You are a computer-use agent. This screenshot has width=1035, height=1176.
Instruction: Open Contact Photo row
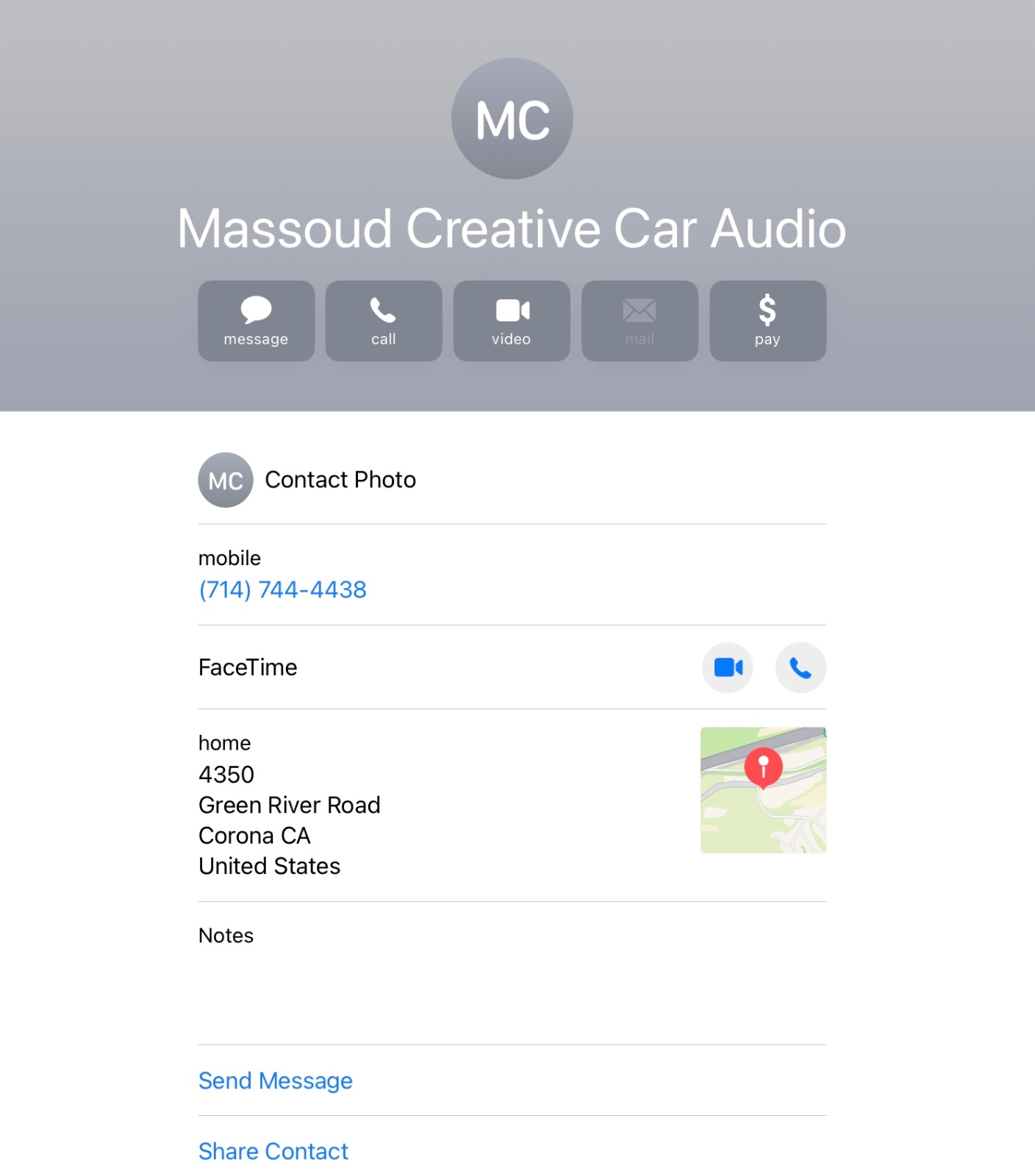point(340,480)
